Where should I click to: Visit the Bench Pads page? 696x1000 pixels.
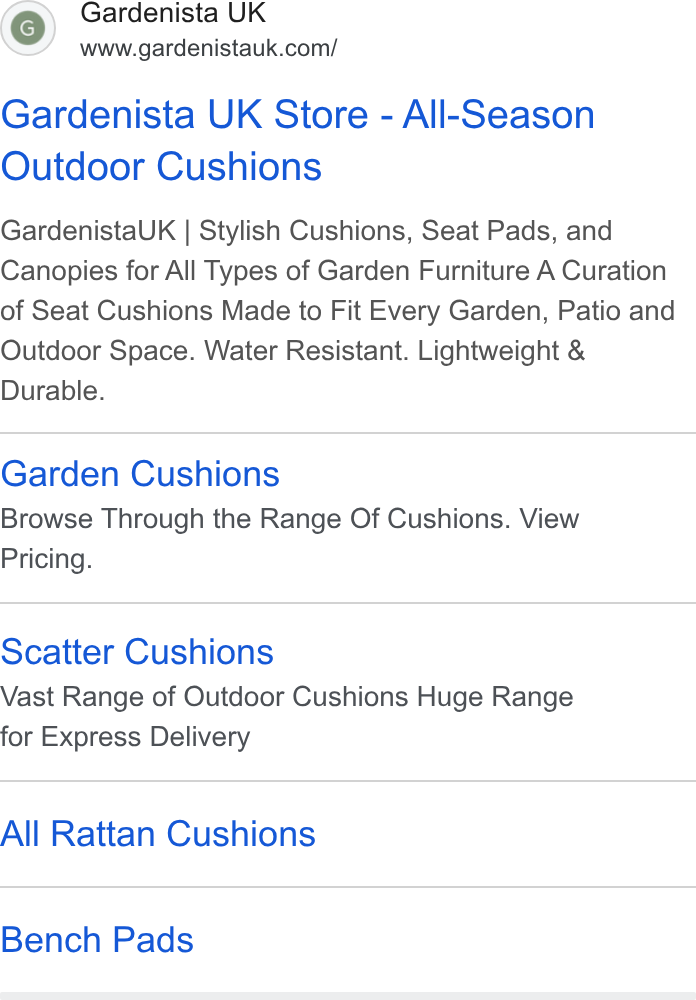(97, 939)
